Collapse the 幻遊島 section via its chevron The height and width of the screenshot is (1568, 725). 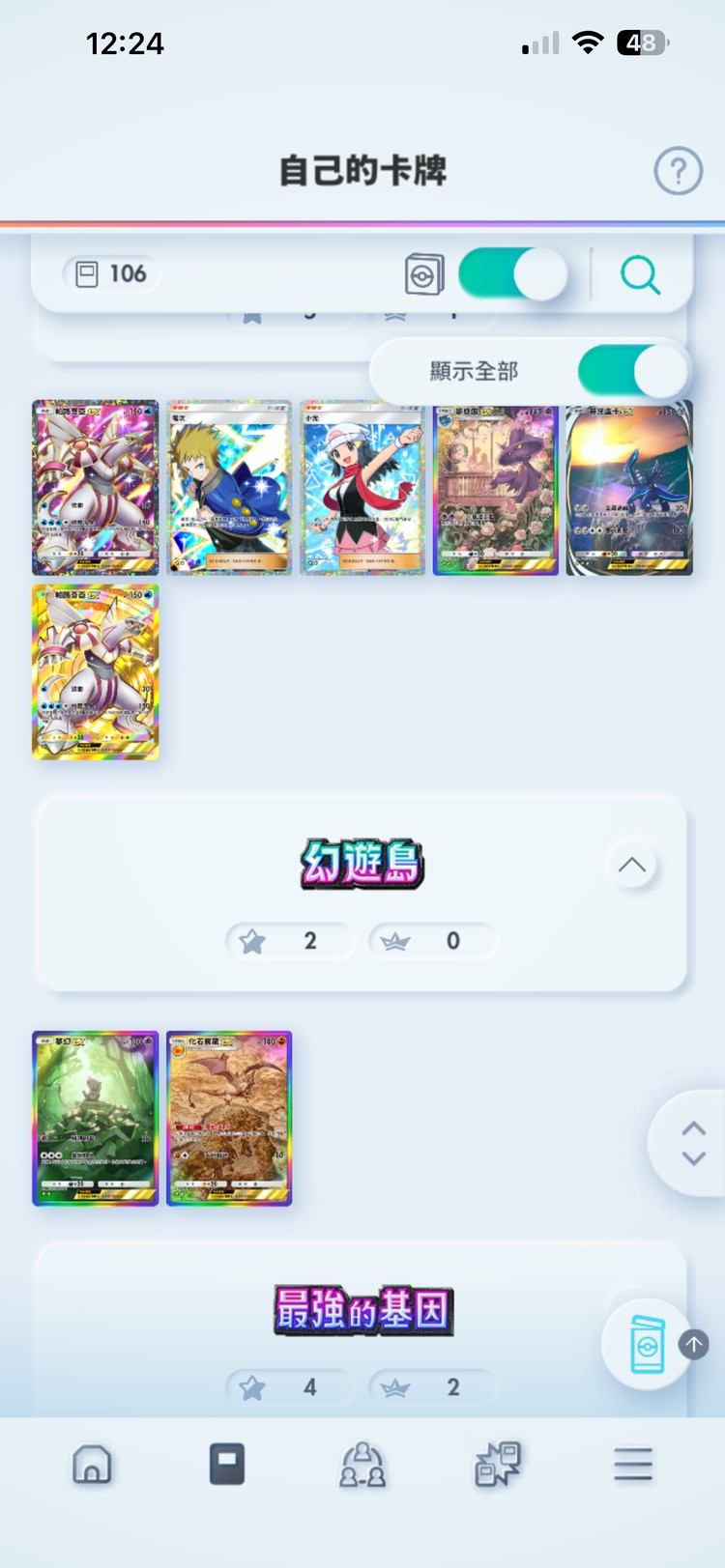pyautogui.click(x=632, y=865)
